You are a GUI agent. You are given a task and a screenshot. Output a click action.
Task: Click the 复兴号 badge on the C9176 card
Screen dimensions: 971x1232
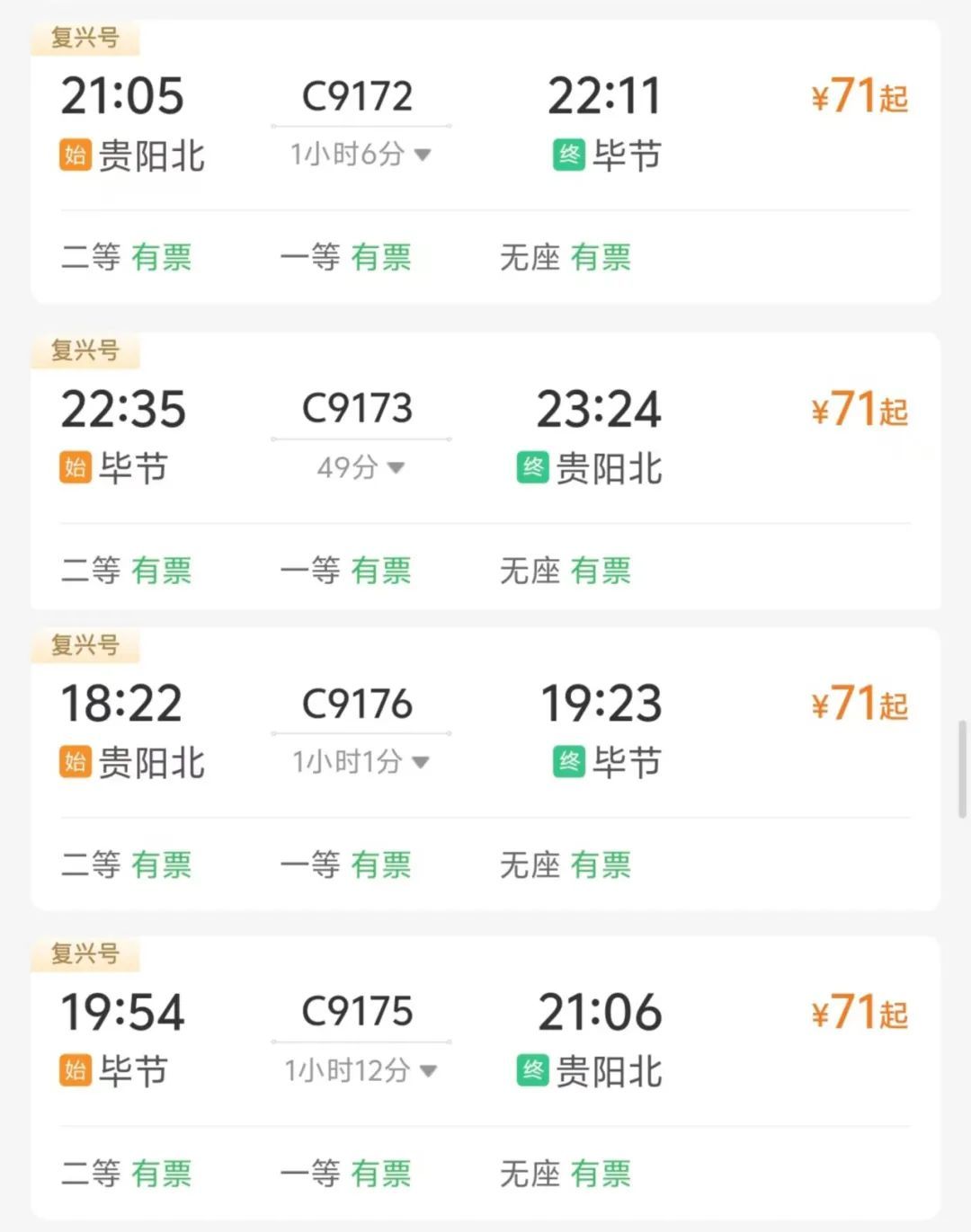pyautogui.click(x=85, y=645)
